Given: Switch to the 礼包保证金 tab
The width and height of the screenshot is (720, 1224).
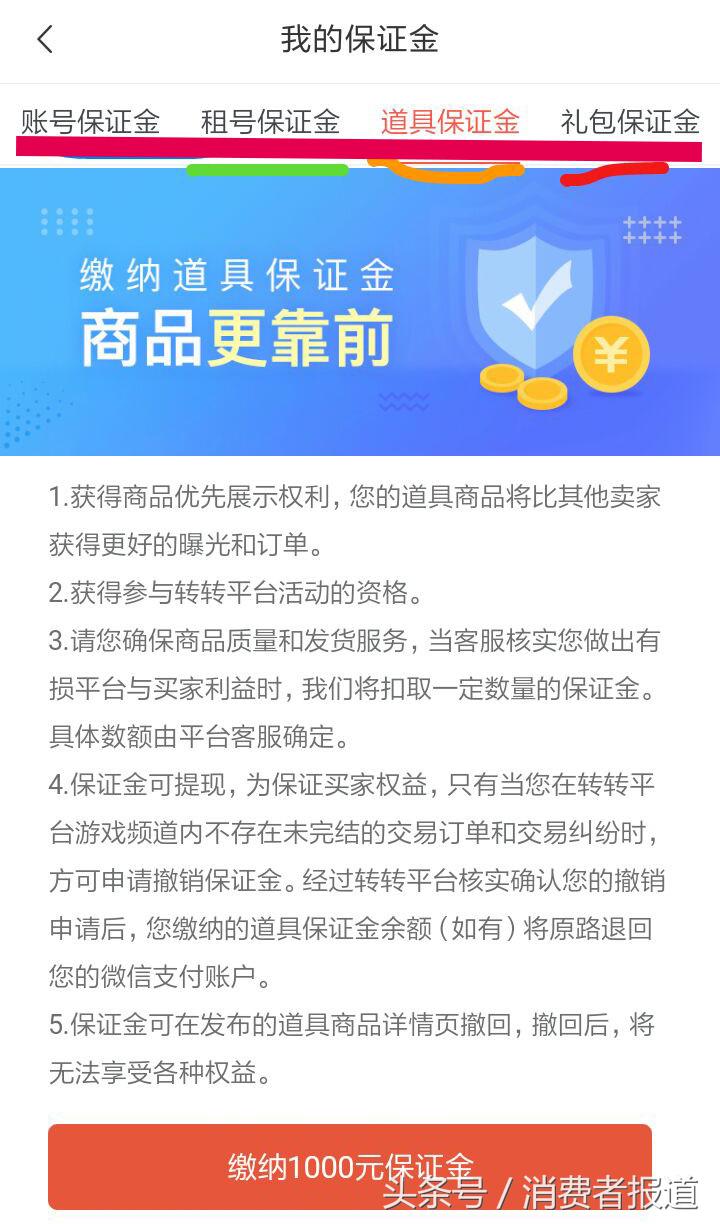Looking at the screenshot, I should [629, 122].
